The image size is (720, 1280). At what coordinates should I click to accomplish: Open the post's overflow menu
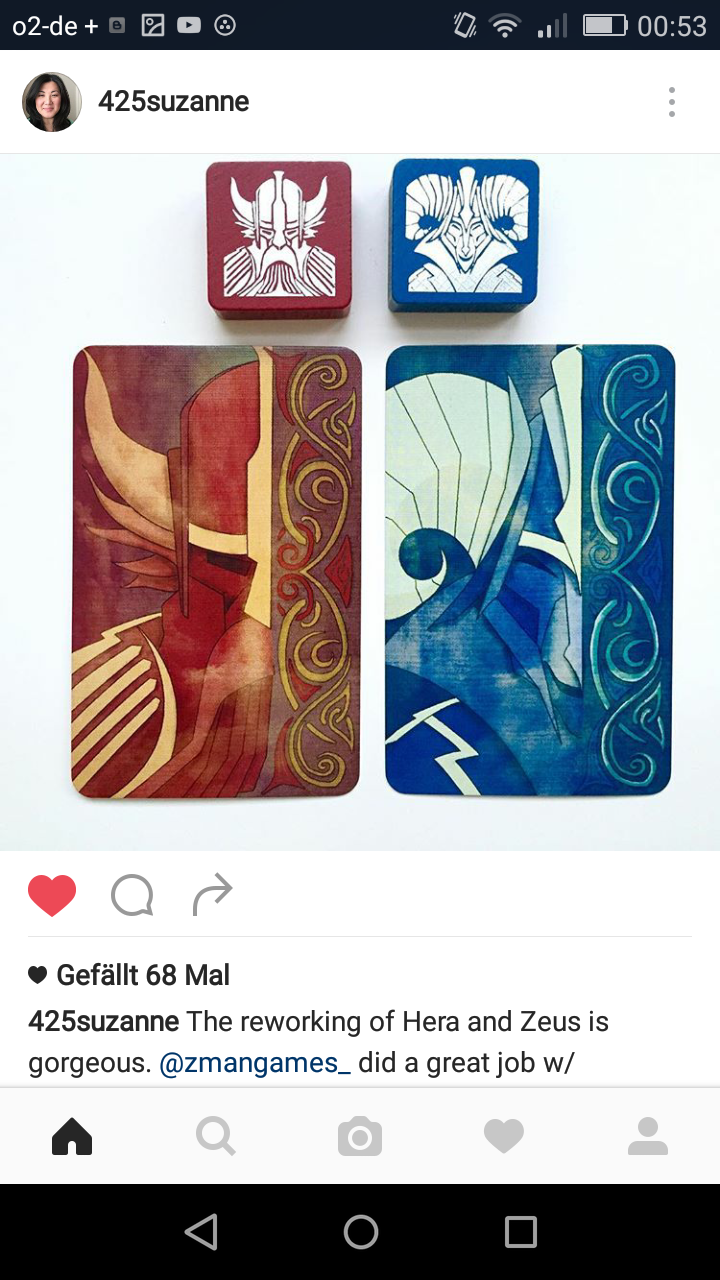(671, 102)
